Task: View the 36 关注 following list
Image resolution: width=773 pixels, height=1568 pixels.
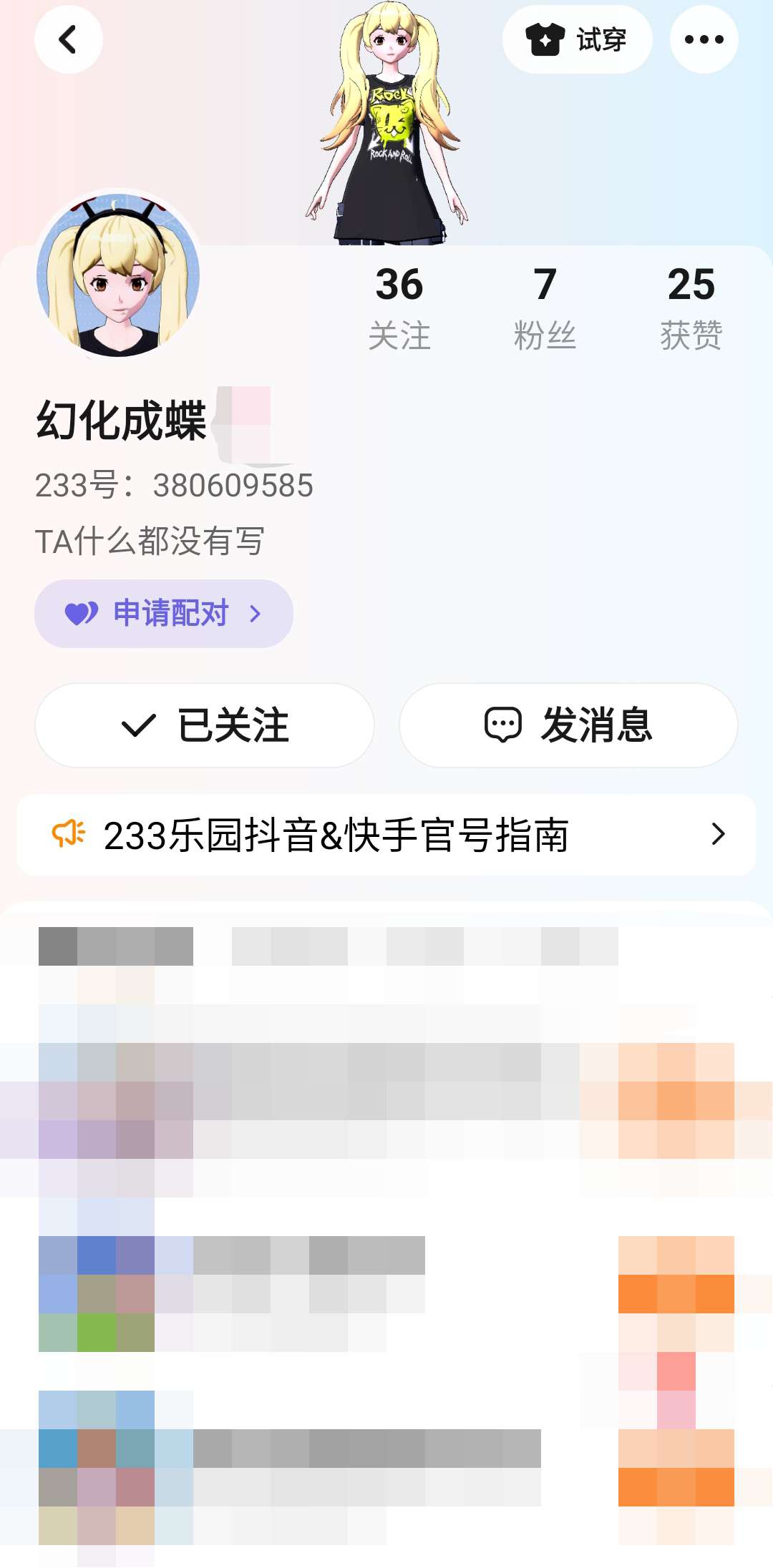Action: (399, 308)
